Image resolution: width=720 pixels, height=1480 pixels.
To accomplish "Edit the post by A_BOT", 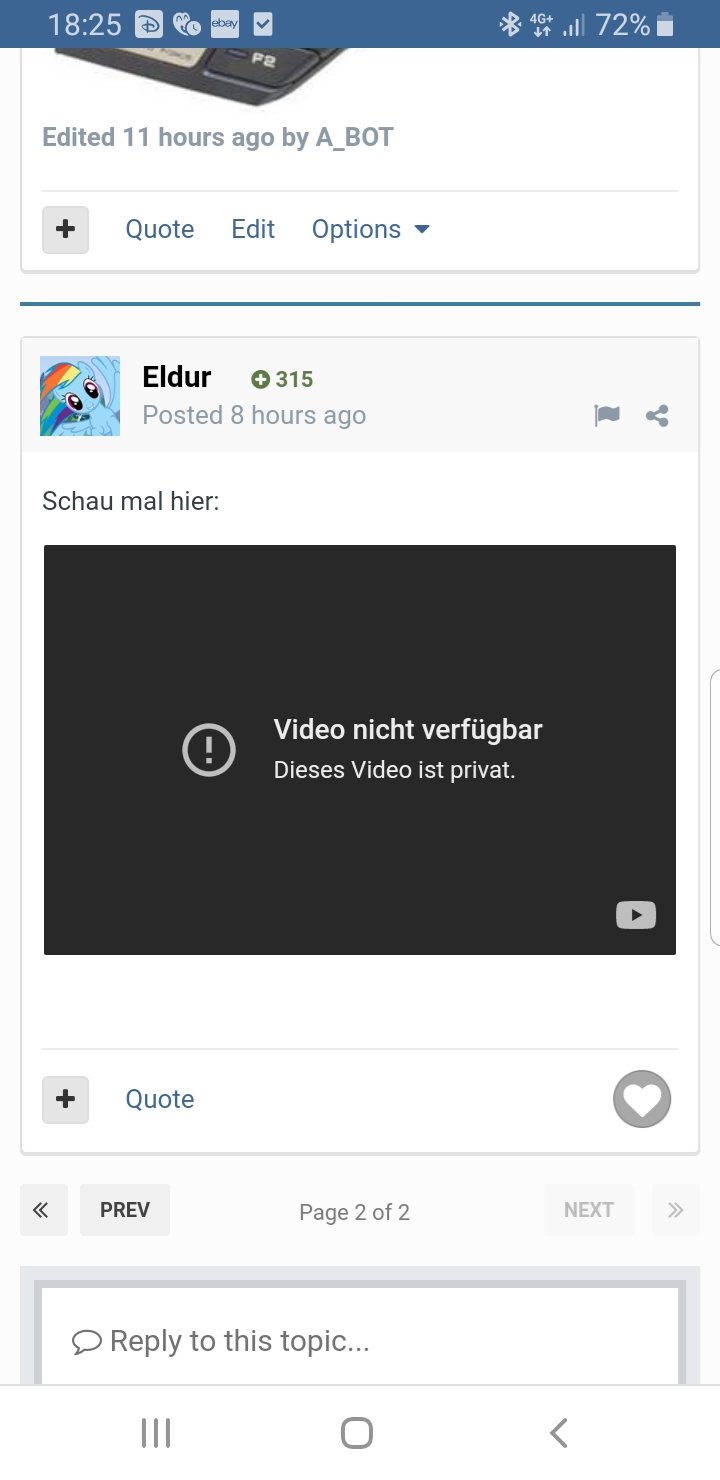I will click(253, 229).
